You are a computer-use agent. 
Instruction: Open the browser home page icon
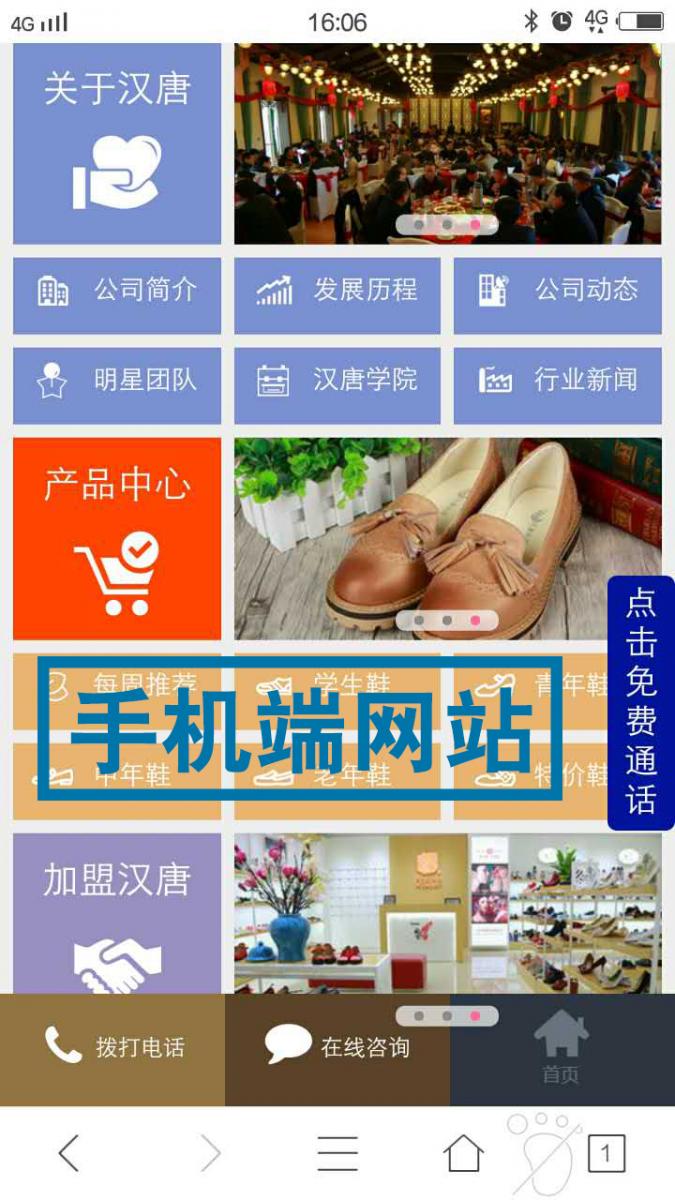coord(463,1154)
